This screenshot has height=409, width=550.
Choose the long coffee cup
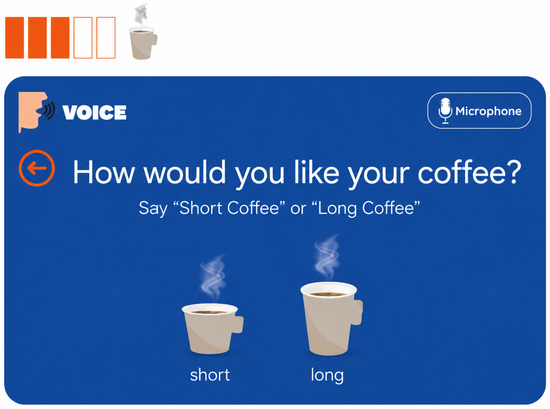[331, 318]
